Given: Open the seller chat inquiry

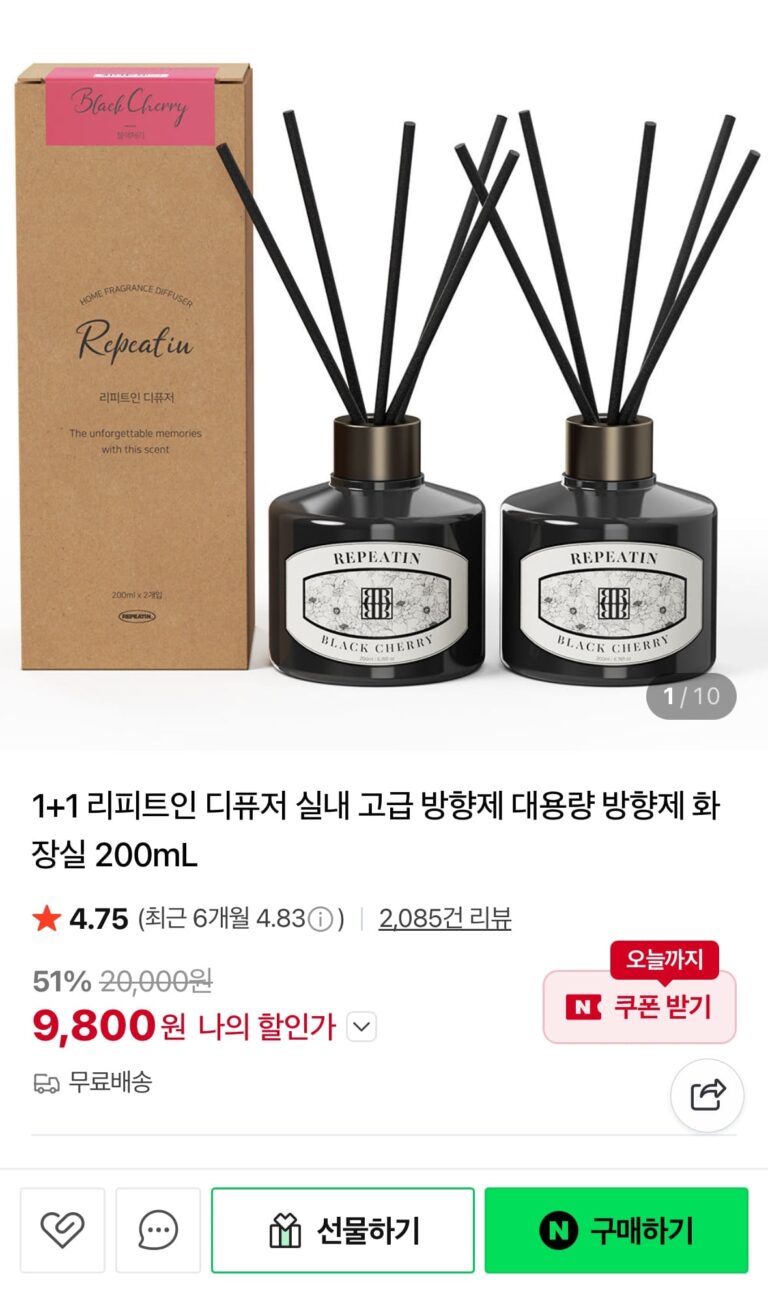Looking at the screenshot, I should coord(158,1230).
